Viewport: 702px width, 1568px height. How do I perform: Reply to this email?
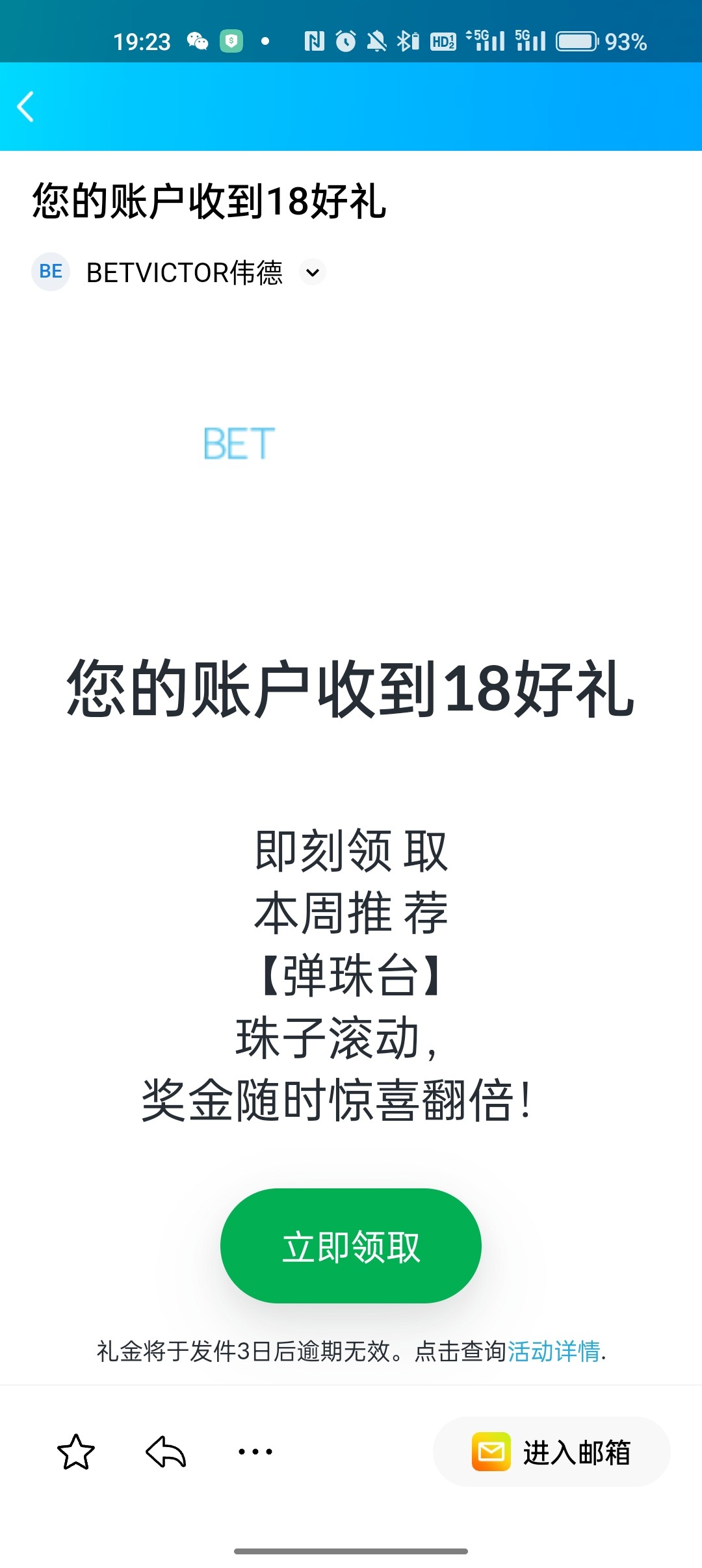click(x=166, y=1452)
